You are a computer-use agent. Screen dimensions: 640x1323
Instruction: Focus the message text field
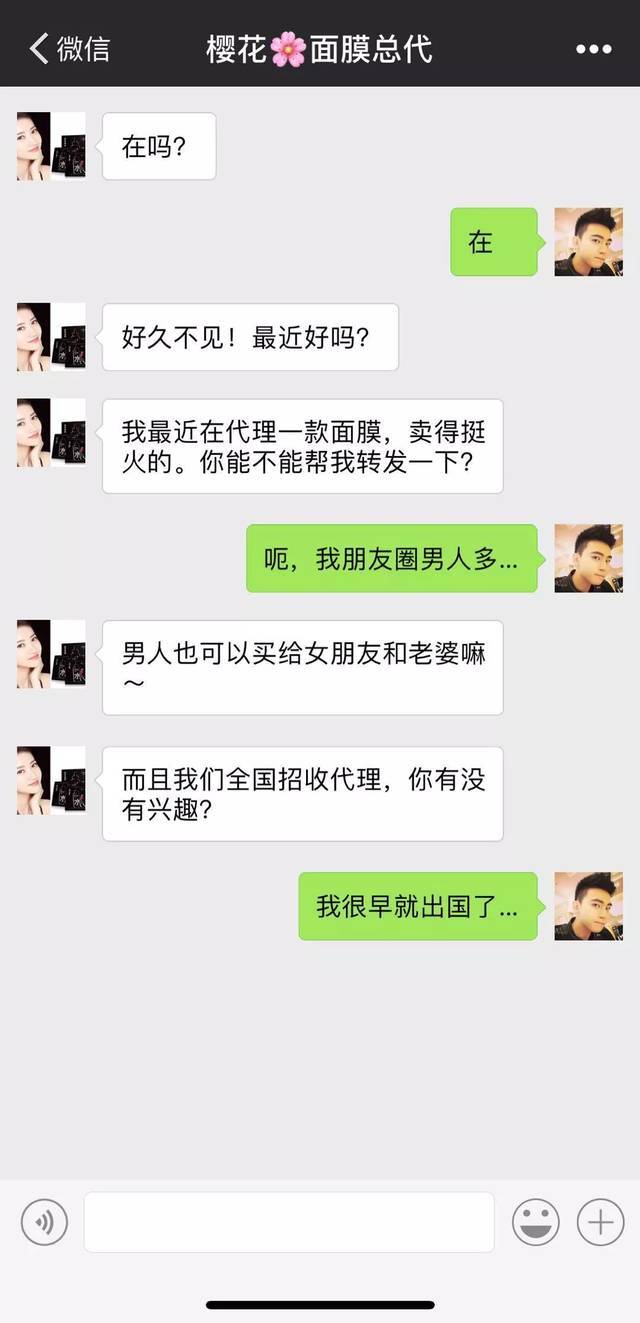click(x=289, y=1222)
